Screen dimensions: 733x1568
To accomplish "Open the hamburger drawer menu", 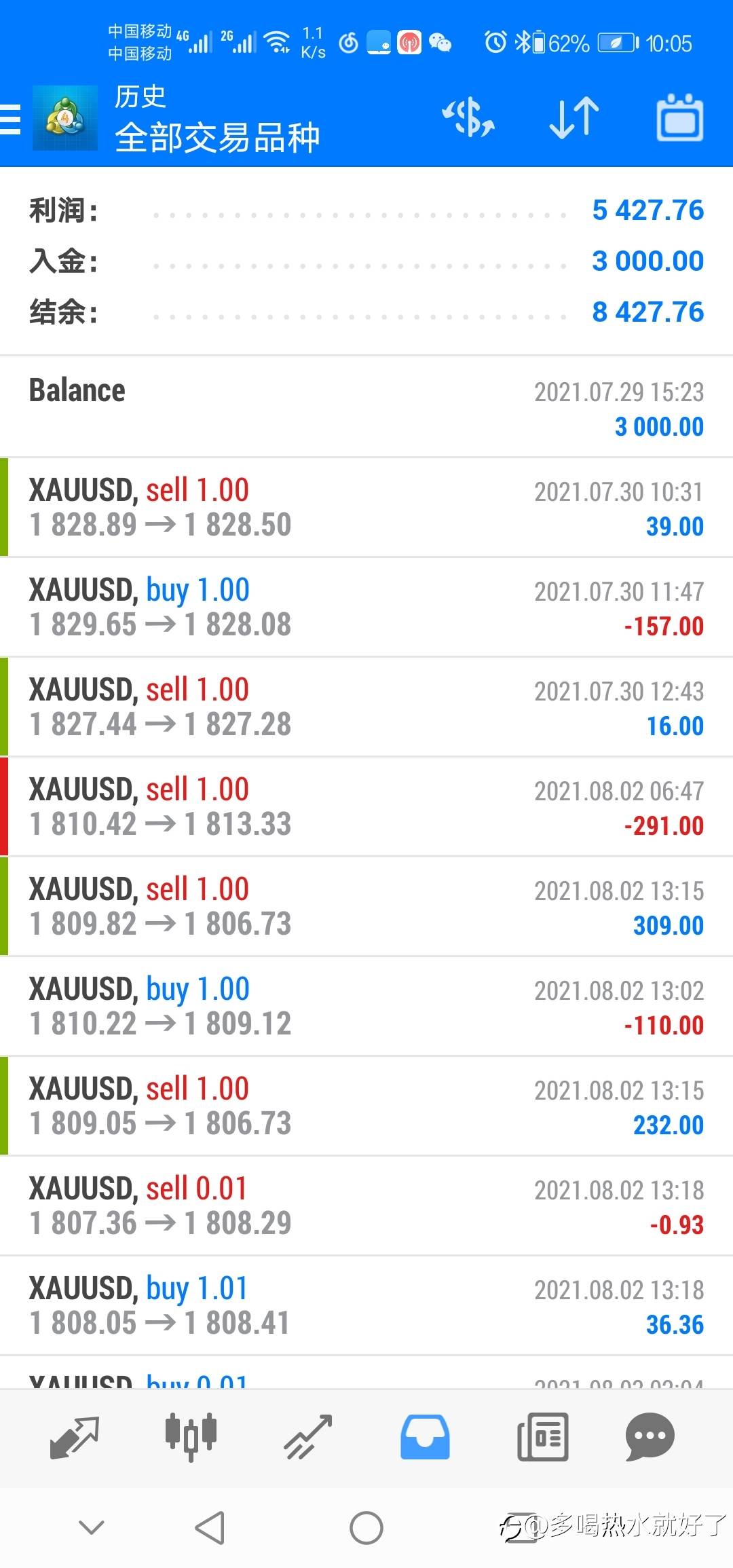I will (10, 119).
